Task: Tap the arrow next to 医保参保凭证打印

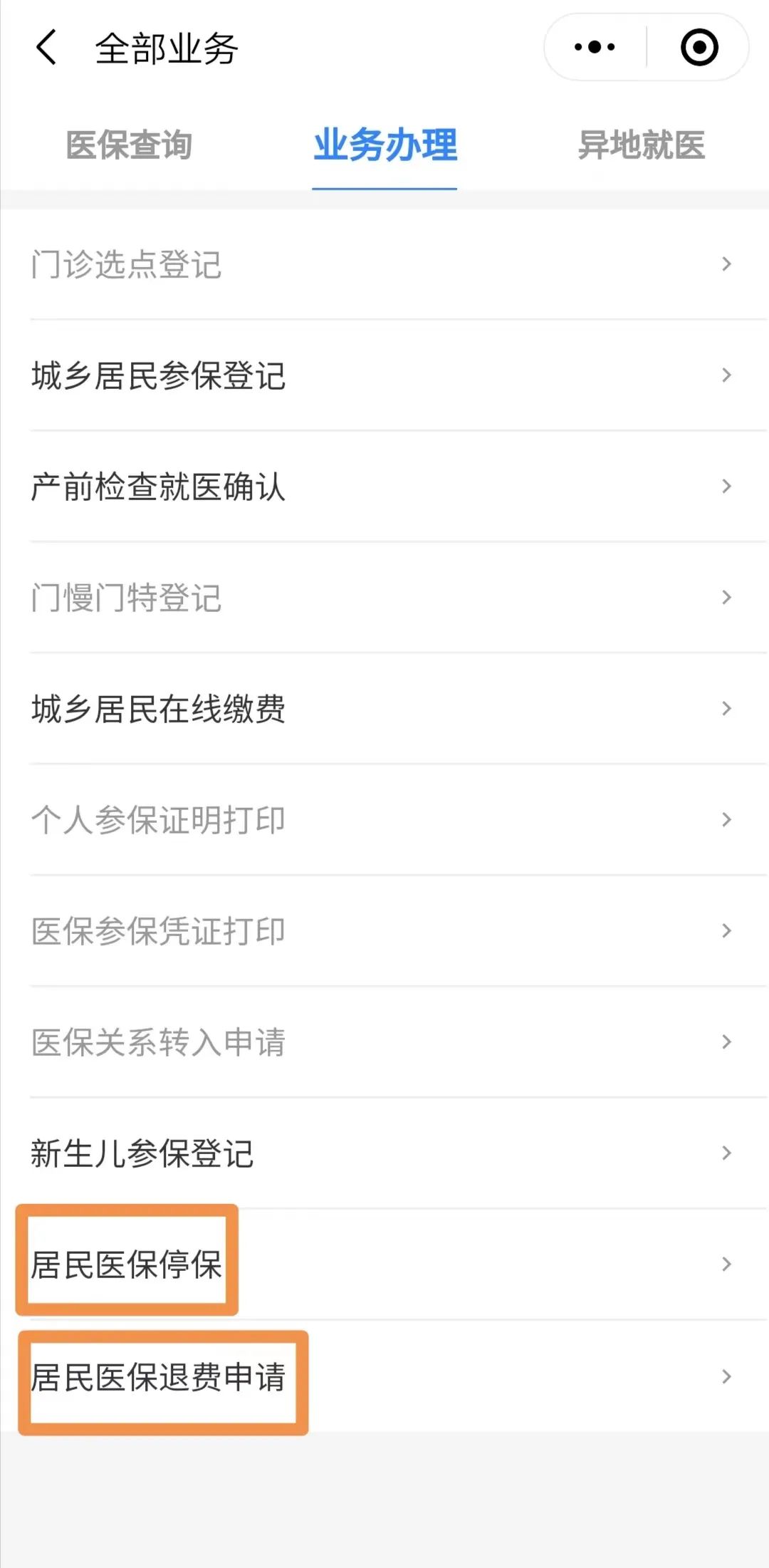Action: click(726, 930)
